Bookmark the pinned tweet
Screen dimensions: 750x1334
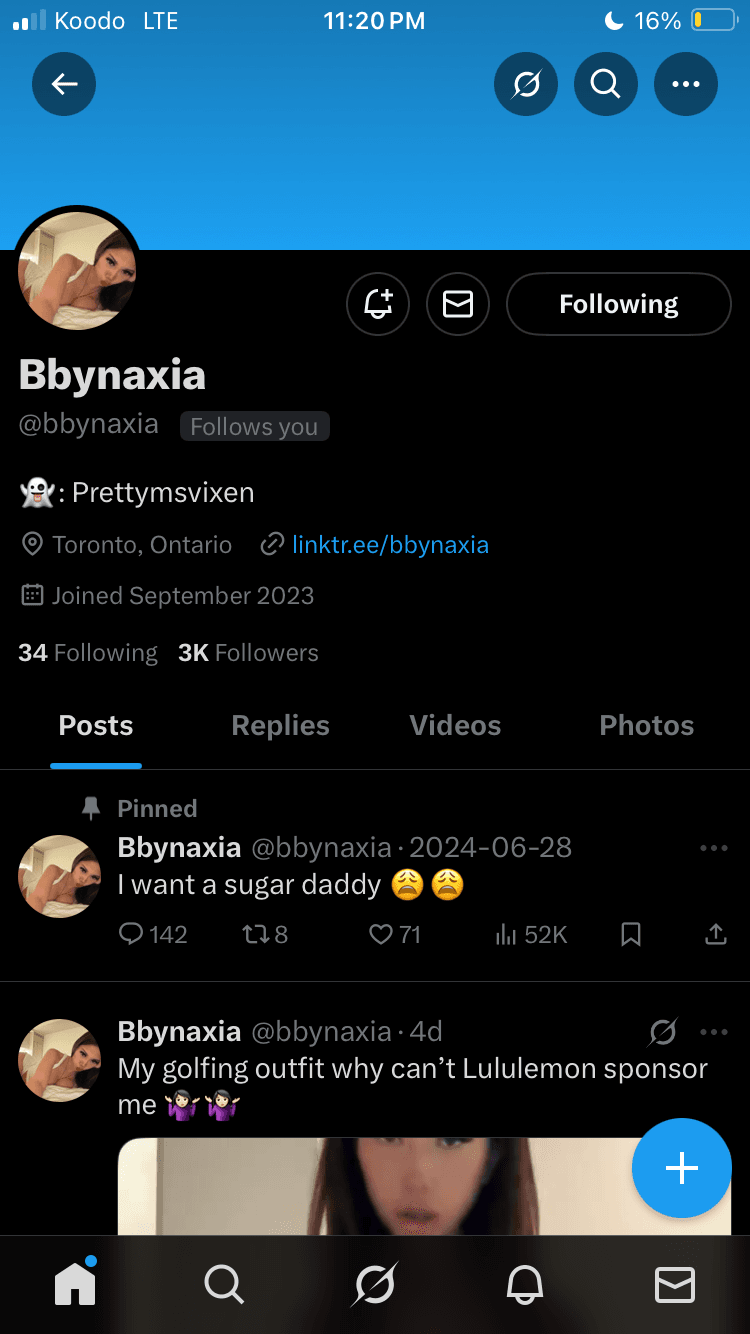(x=630, y=933)
